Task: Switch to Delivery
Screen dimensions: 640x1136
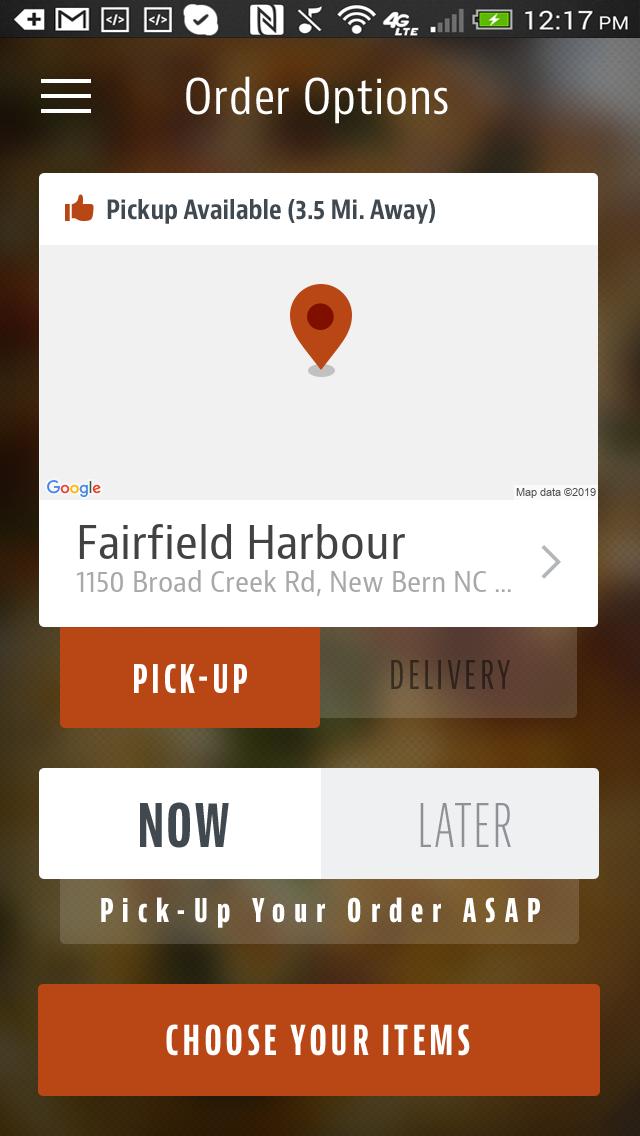Action: point(449,675)
